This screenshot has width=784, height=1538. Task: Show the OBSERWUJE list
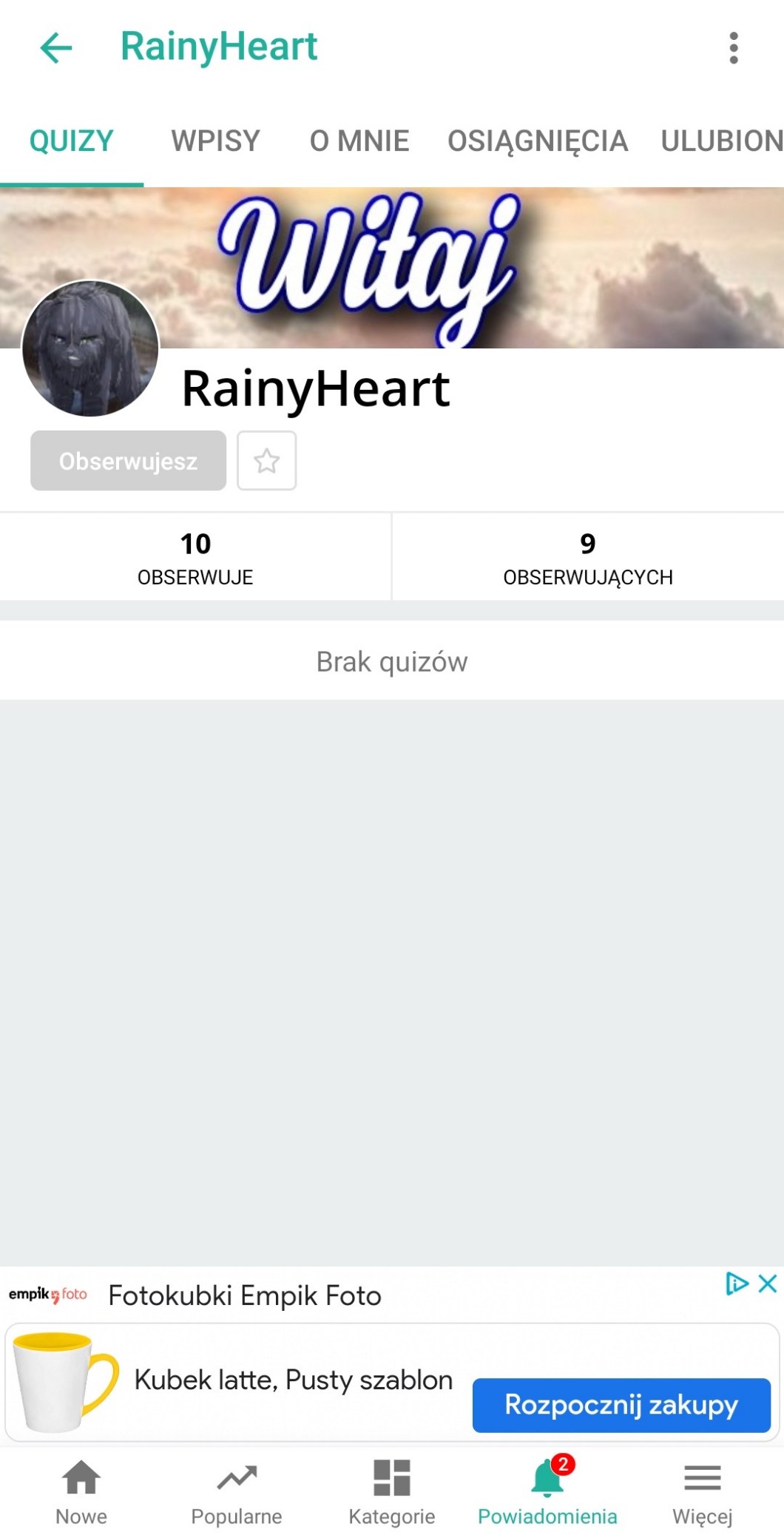point(195,557)
